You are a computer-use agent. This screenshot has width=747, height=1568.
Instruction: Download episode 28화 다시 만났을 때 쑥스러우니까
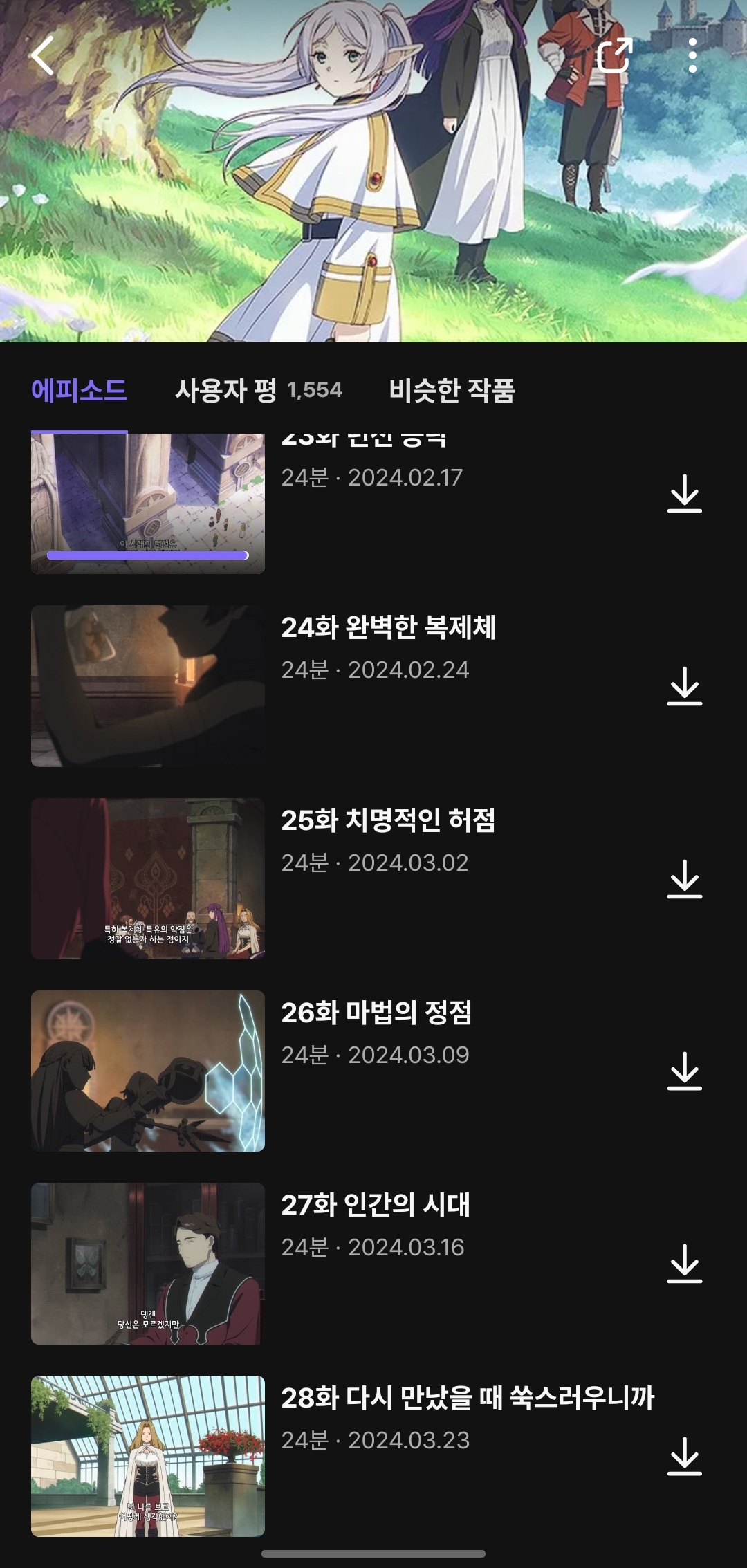[x=685, y=1457]
